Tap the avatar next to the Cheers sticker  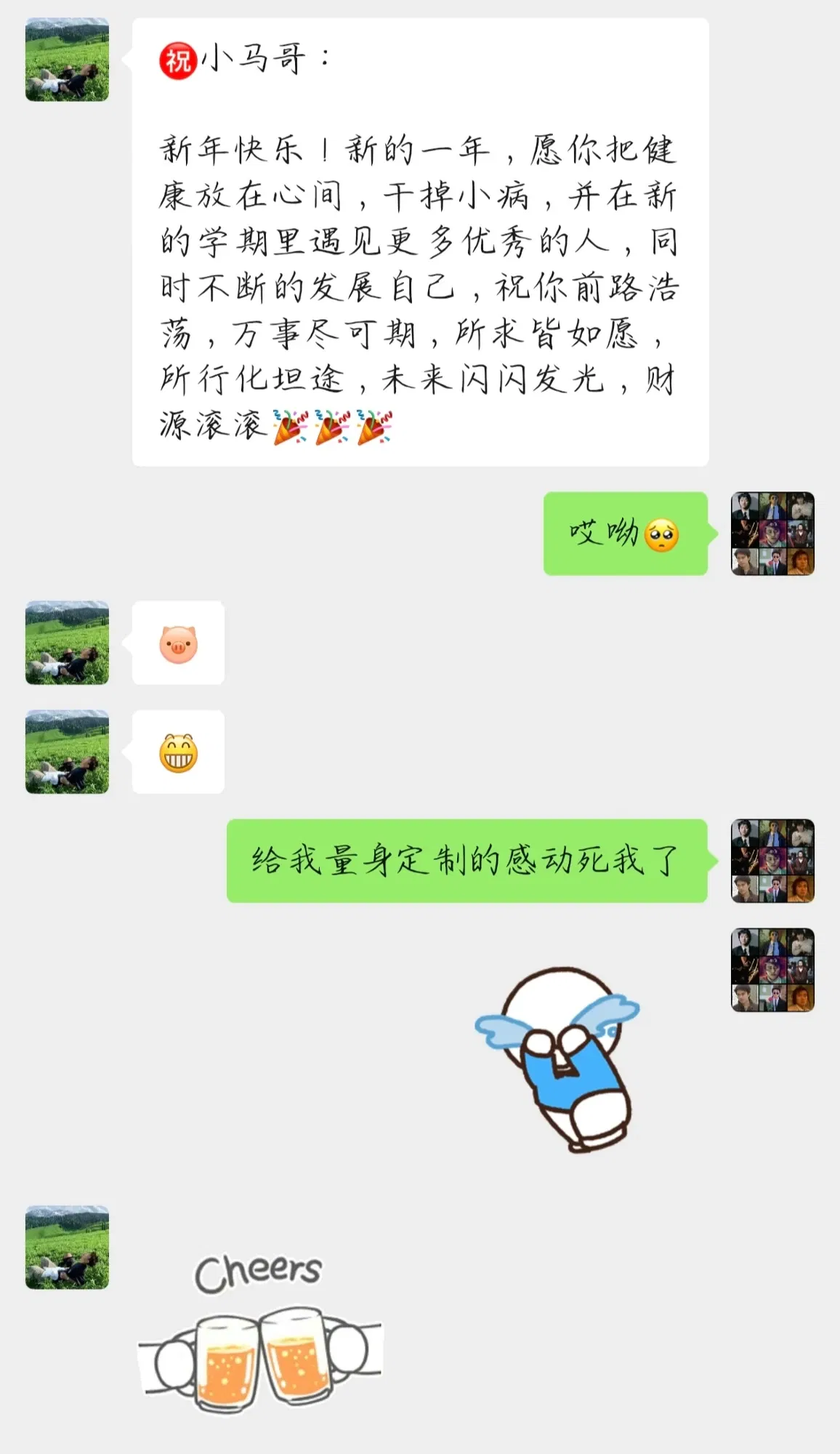(x=67, y=1248)
